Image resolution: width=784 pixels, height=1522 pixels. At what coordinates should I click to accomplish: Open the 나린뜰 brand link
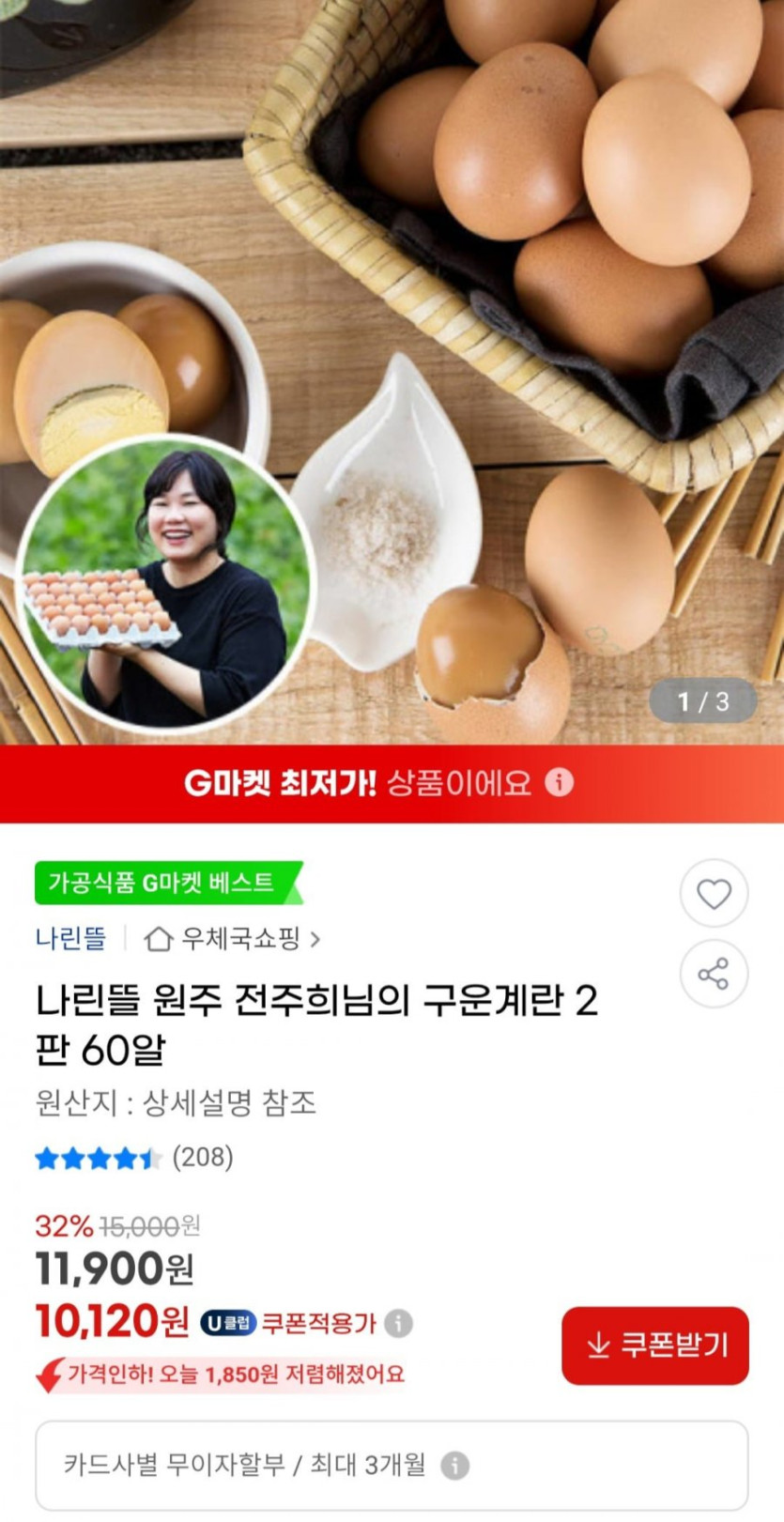(x=70, y=938)
